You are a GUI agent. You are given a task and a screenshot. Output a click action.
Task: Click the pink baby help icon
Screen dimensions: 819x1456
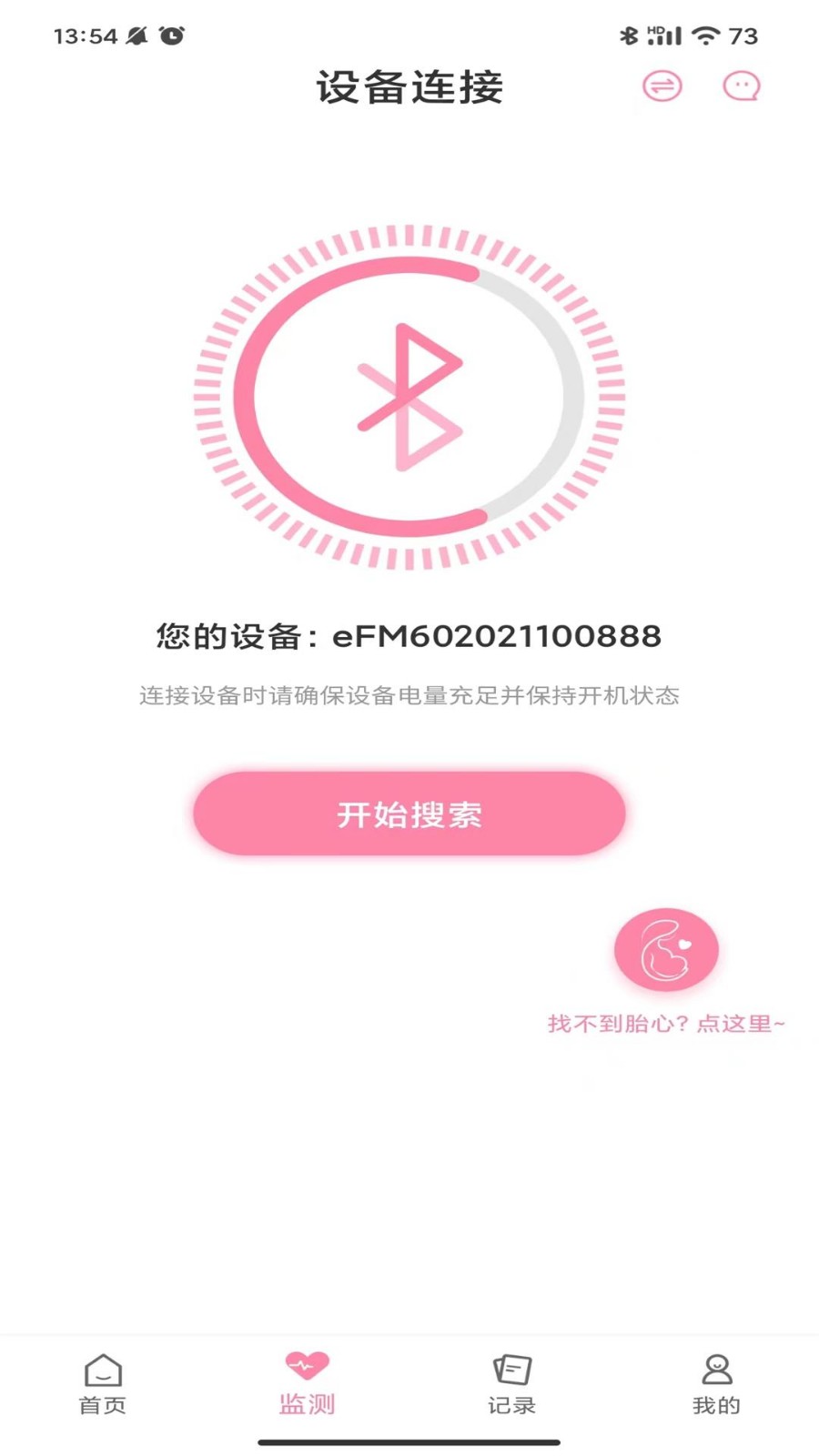click(667, 949)
